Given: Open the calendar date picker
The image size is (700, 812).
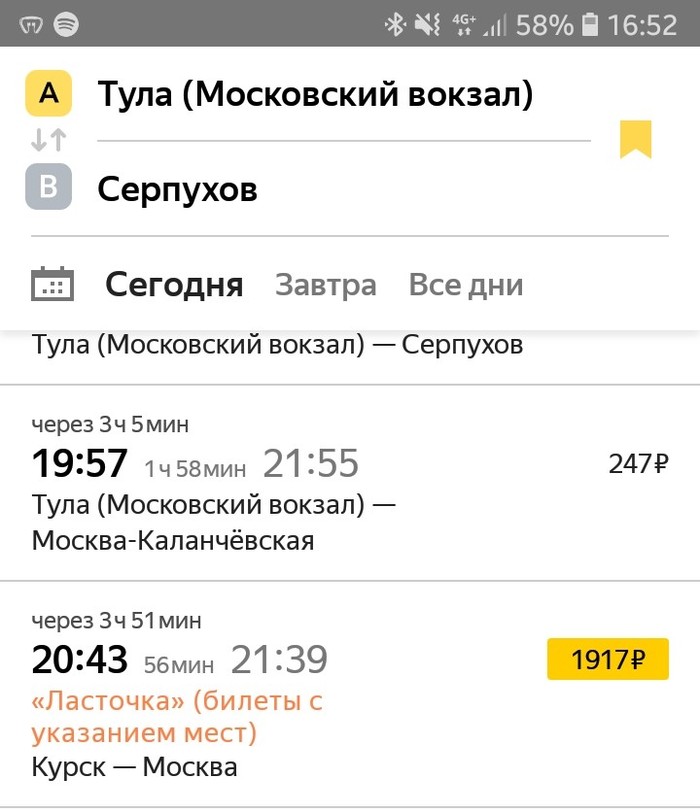Looking at the screenshot, I should click(52, 285).
